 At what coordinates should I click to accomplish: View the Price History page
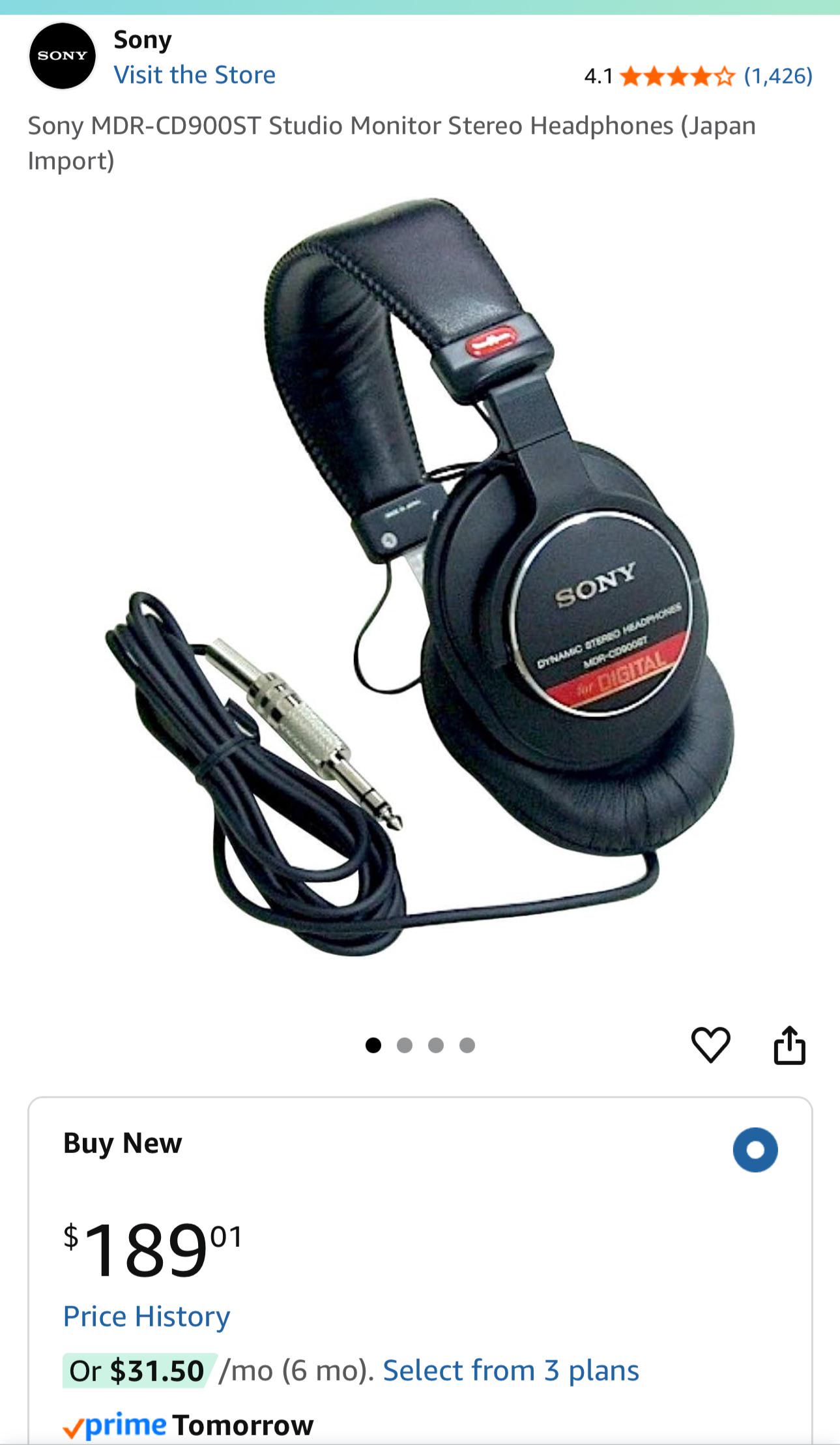[147, 1317]
